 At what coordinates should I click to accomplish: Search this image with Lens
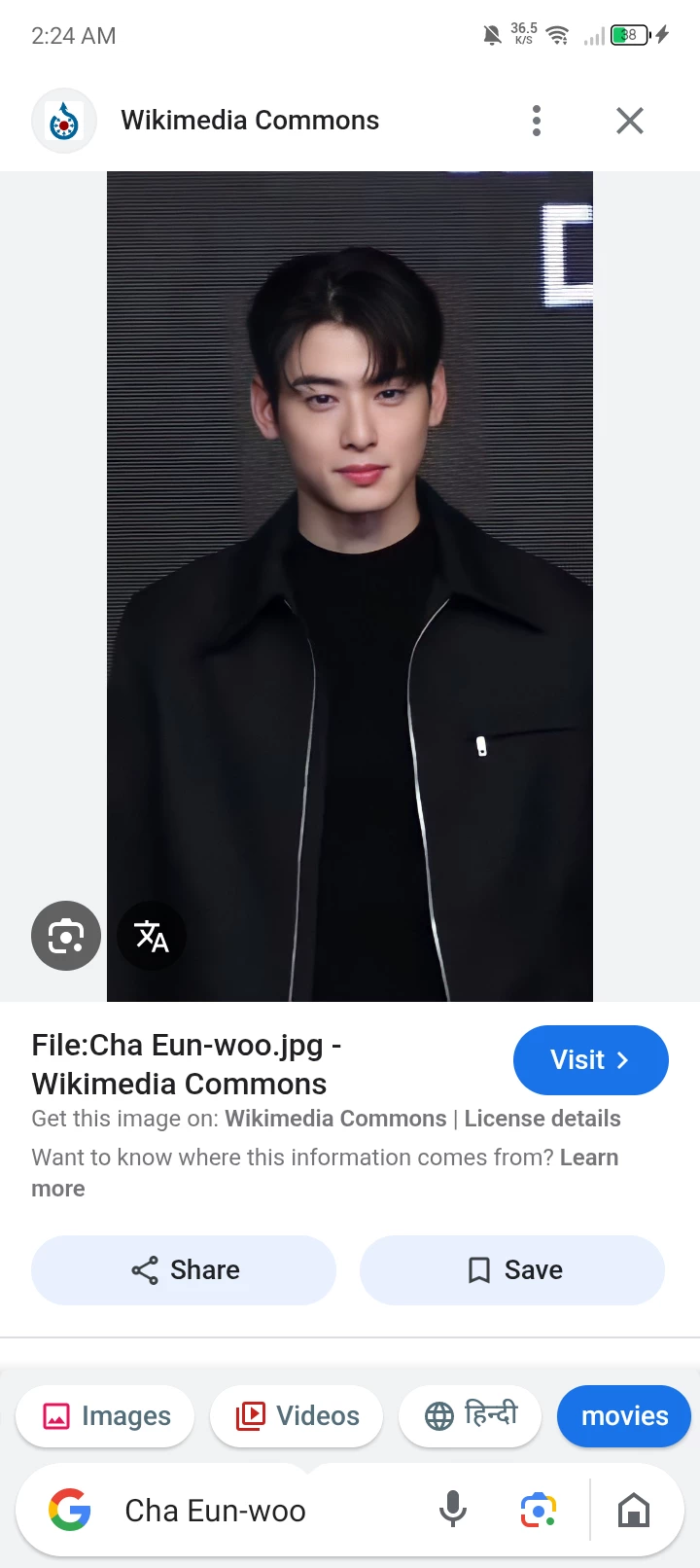click(66, 936)
